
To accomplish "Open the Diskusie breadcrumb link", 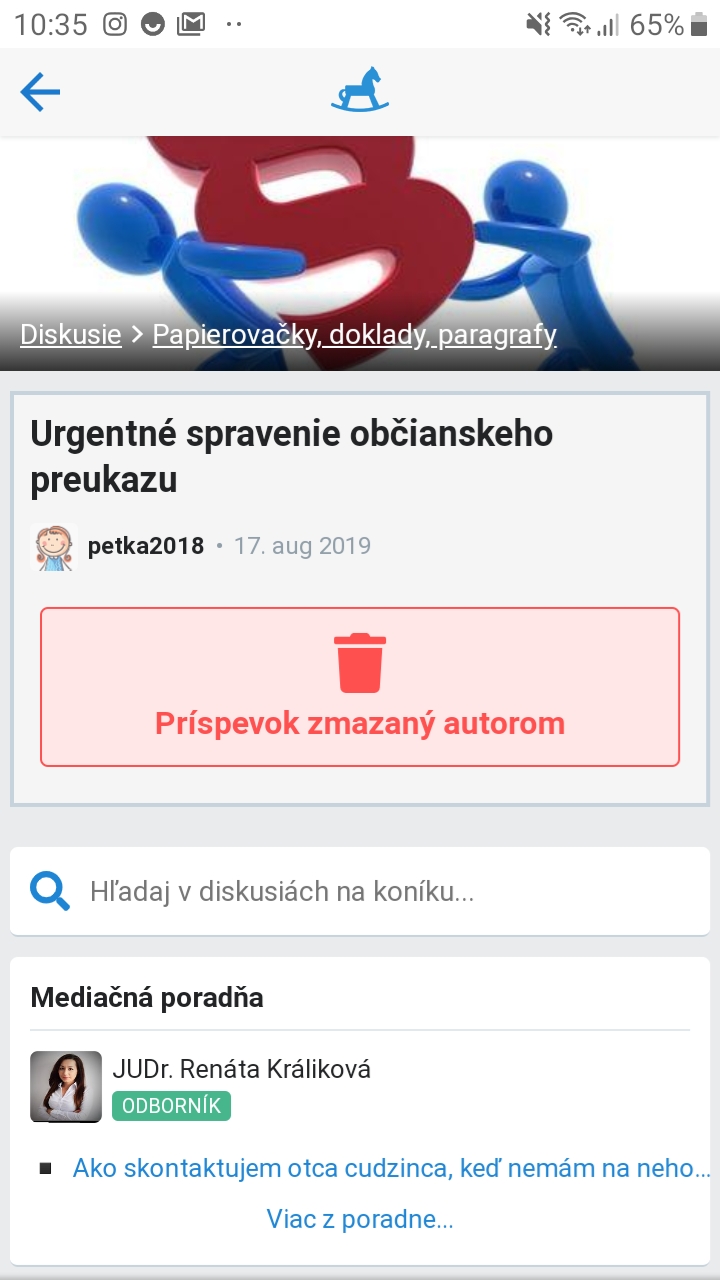I will click(x=71, y=334).
